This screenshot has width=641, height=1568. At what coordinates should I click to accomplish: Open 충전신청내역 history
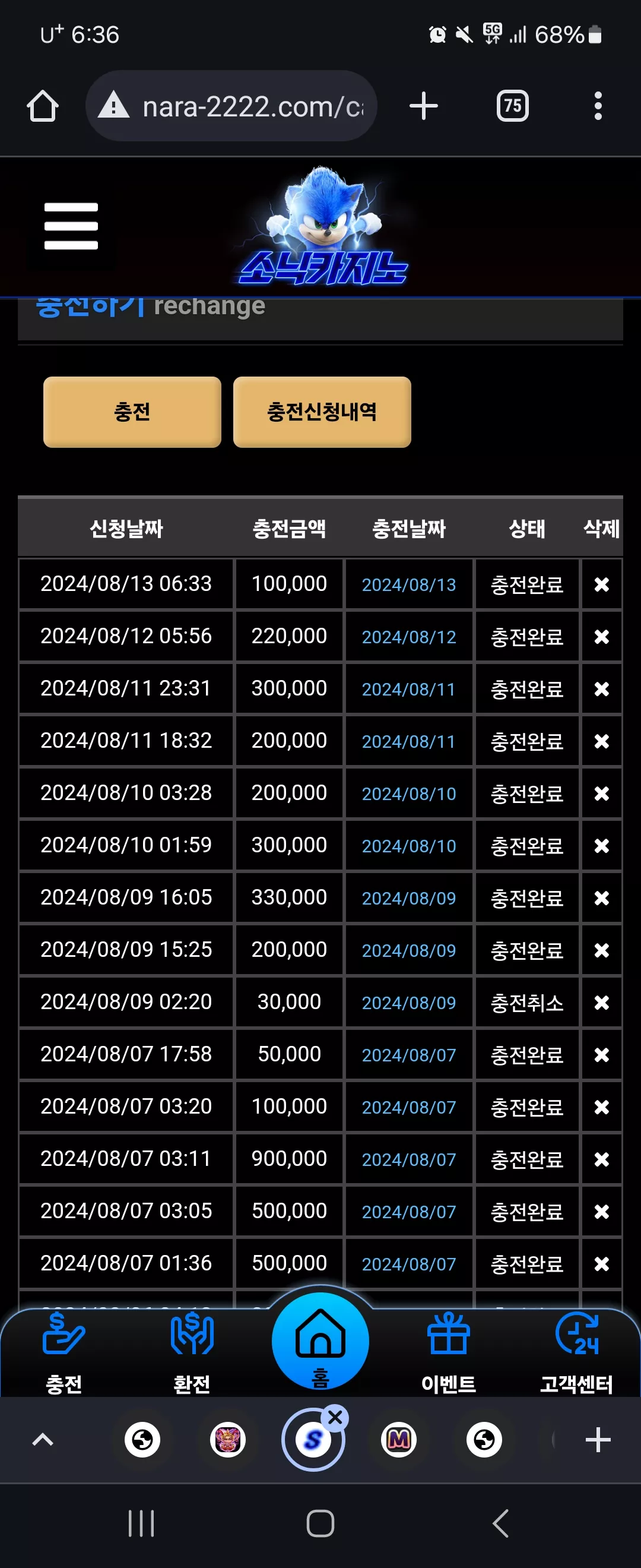click(x=322, y=412)
